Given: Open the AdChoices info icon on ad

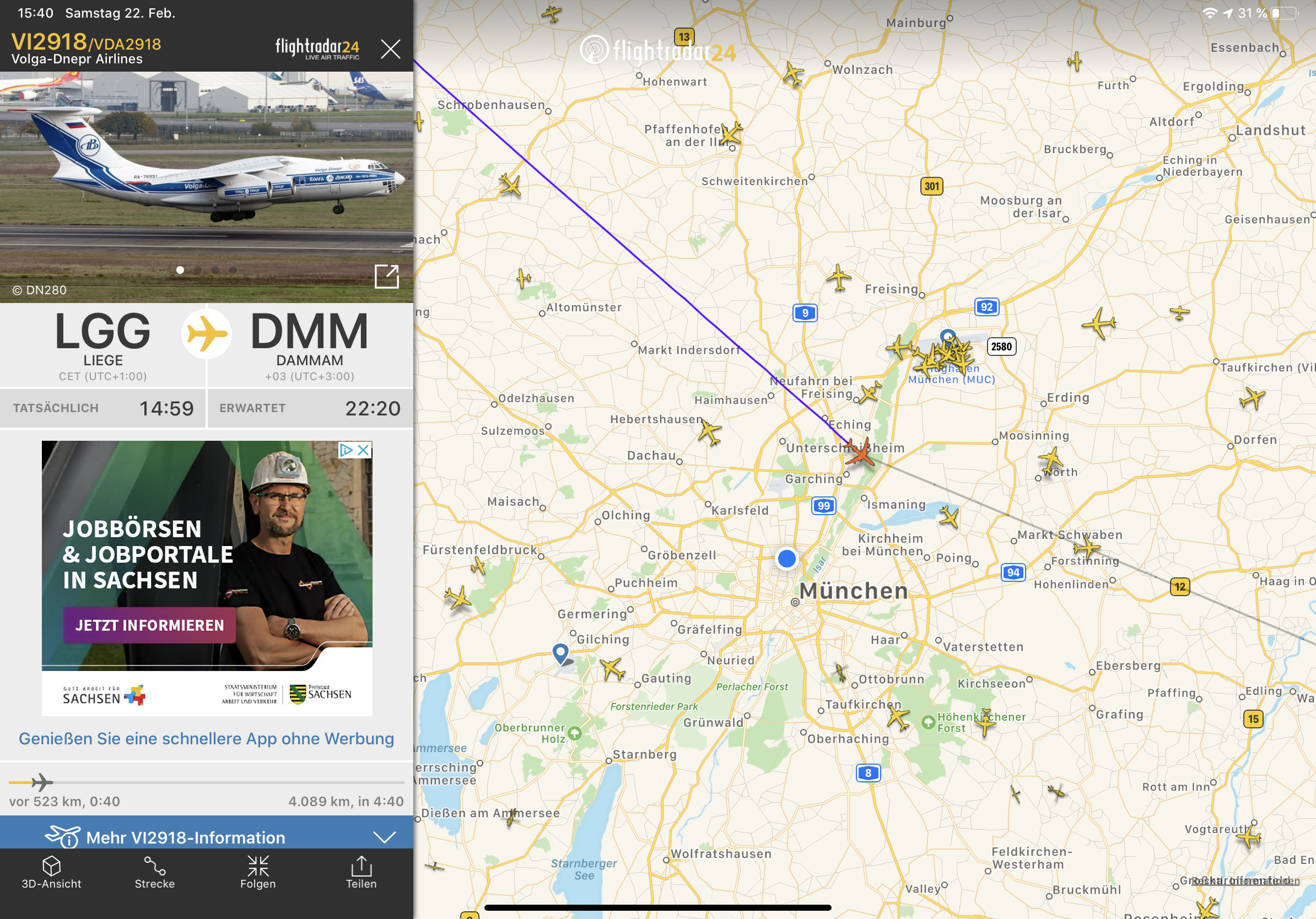Looking at the screenshot, I should pos(346,450).
